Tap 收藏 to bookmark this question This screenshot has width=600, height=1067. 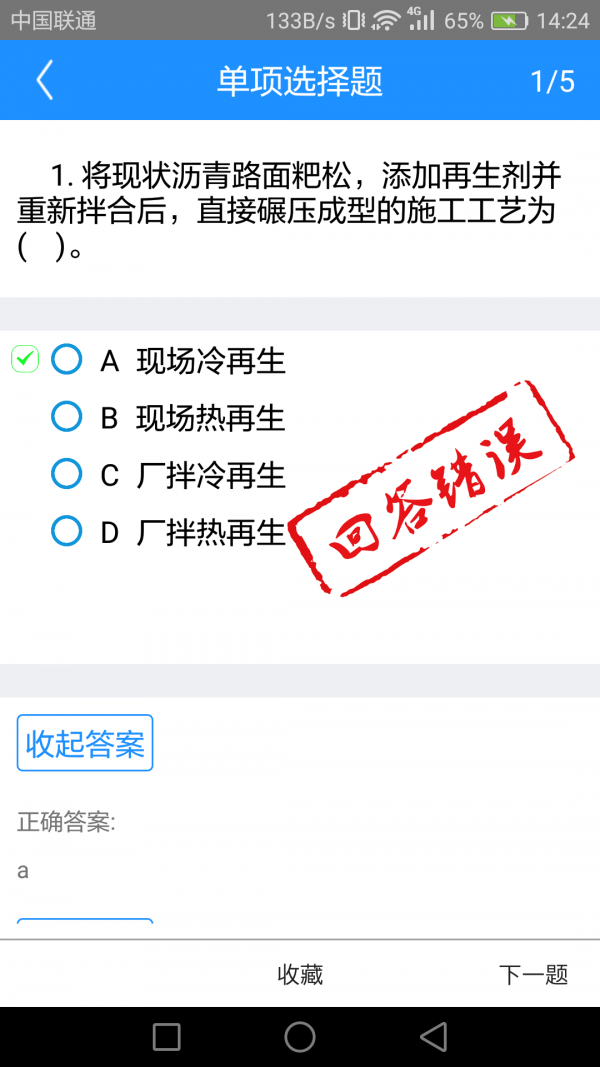click(x=300, y=974)
